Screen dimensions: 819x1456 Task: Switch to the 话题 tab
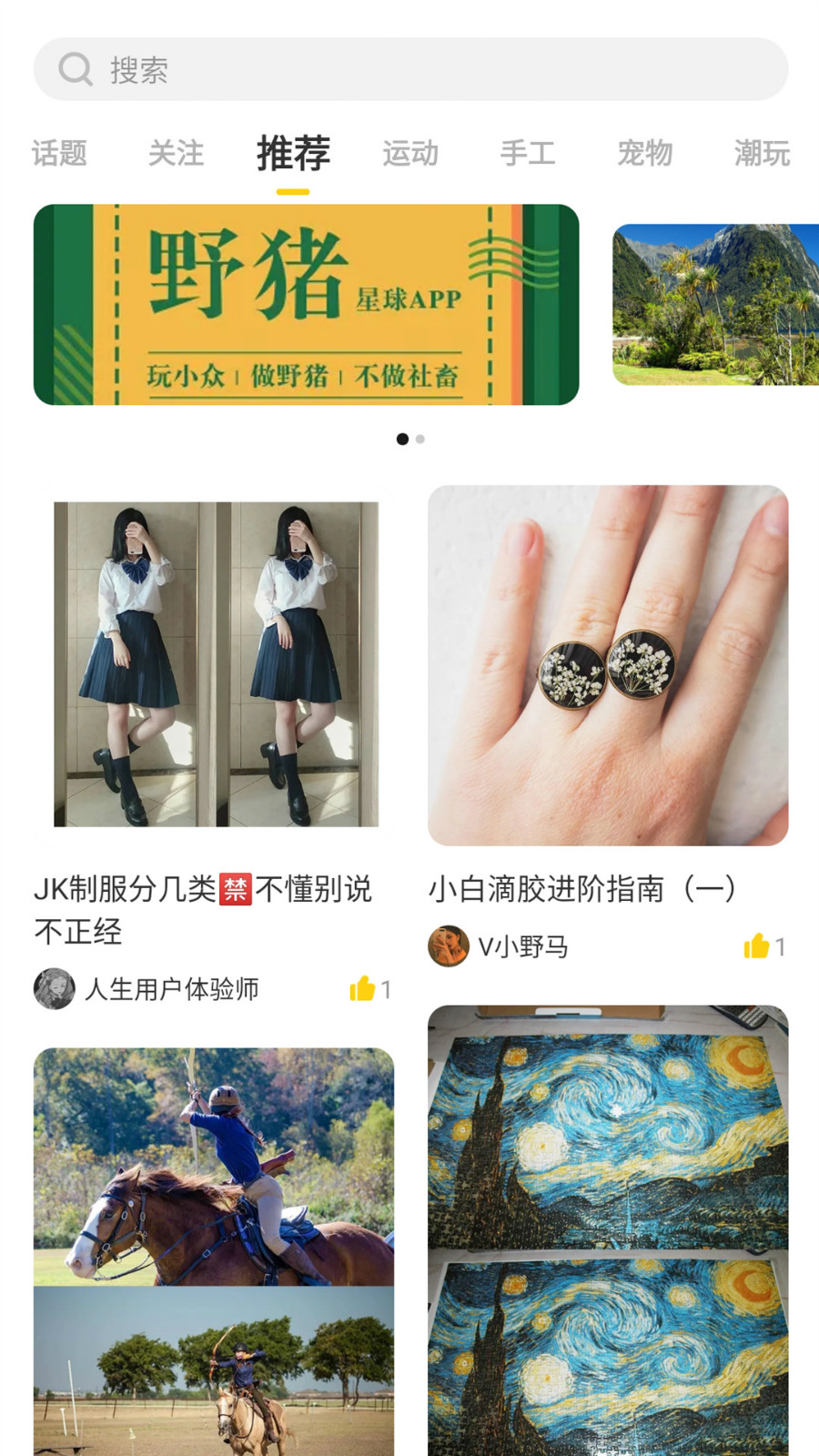click(59, 153)
